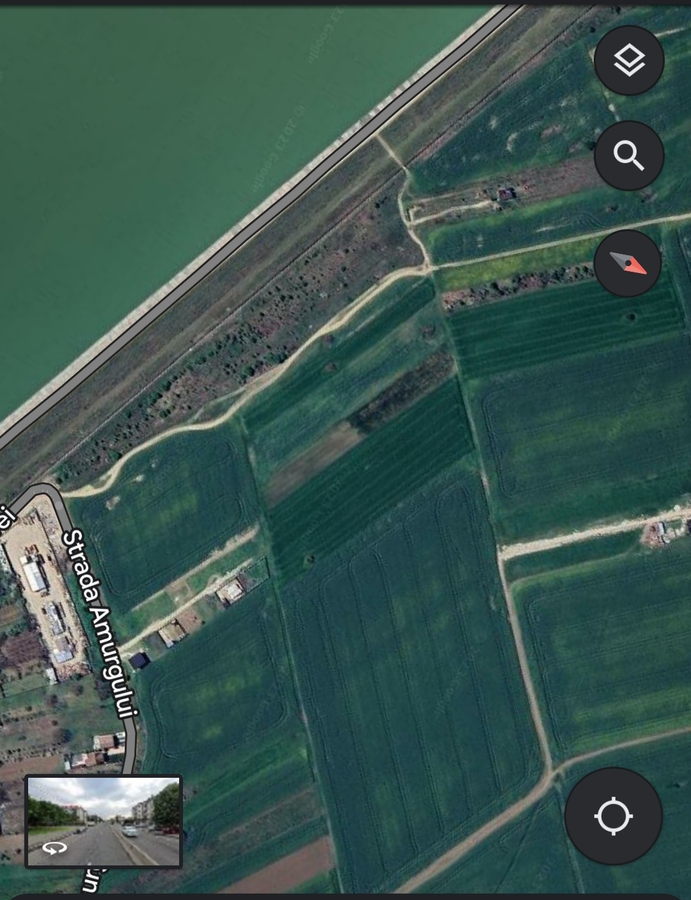Screen dimensions: 691x900
Task: Open the map search
Action: [629, 156]
